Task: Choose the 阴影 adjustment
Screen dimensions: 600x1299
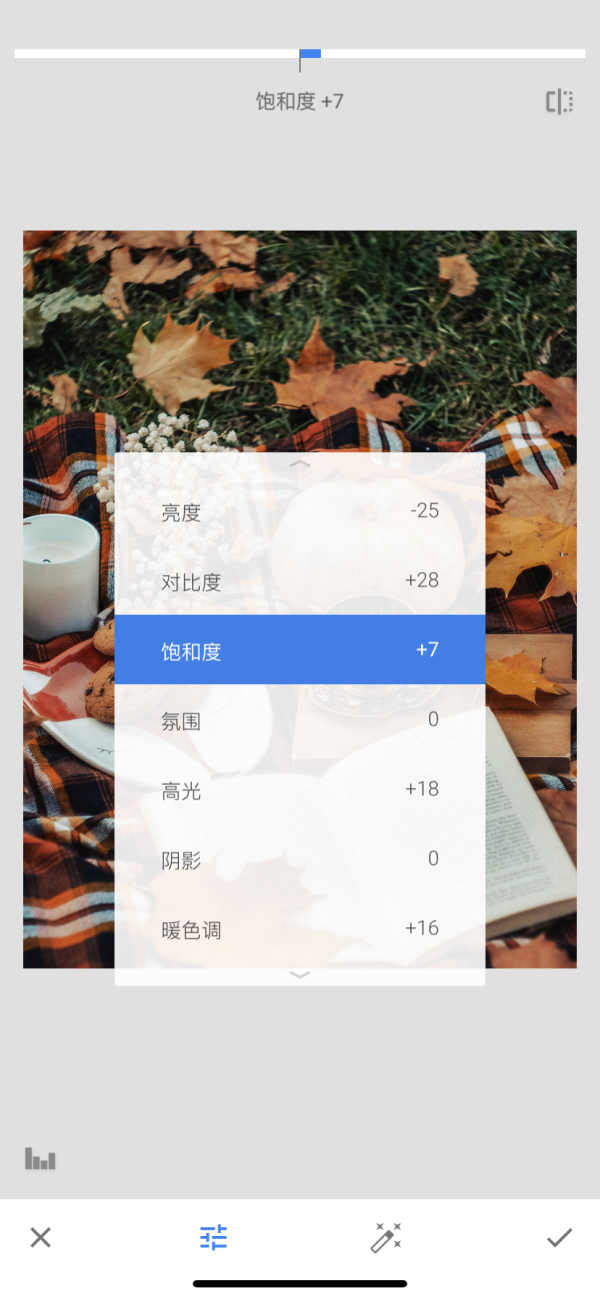Action: pyautogui.click(x=300, y=859)
